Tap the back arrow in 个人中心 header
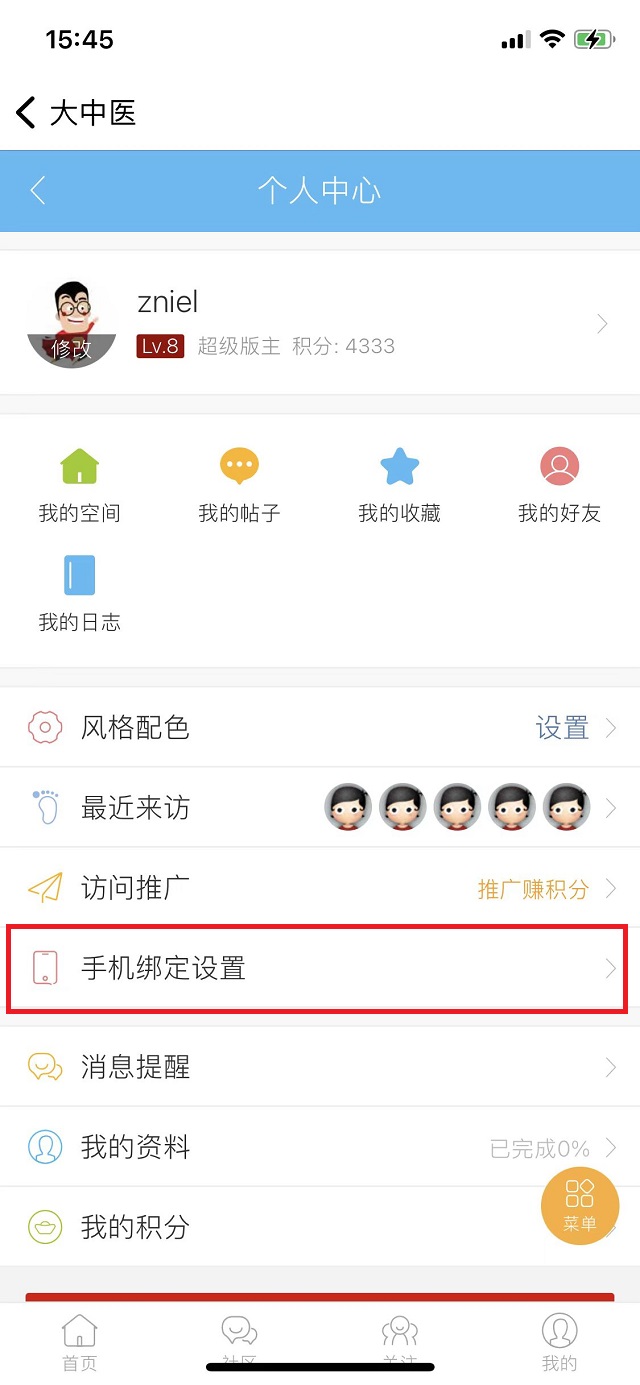 point(38,190)
